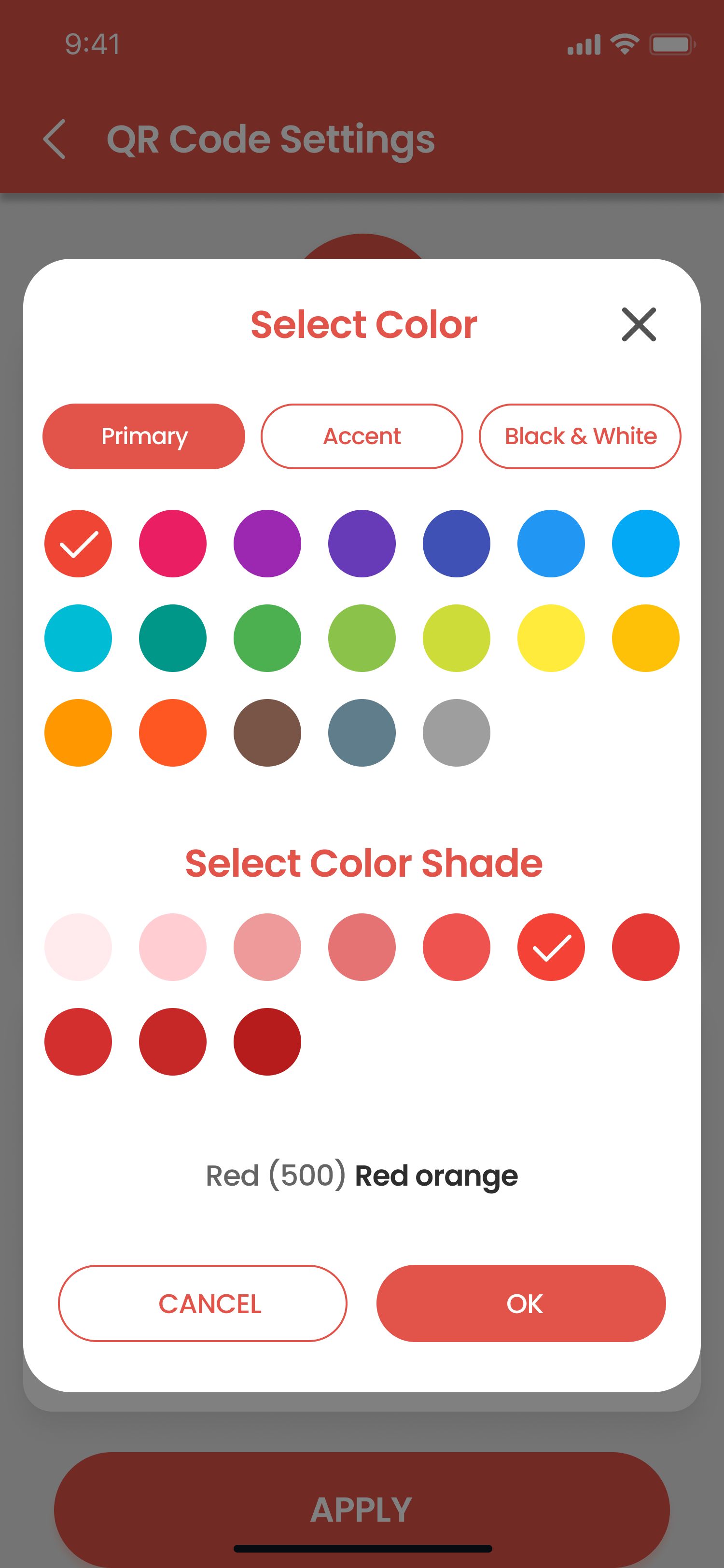Select the lightest red shade

[x=78, y=947]
